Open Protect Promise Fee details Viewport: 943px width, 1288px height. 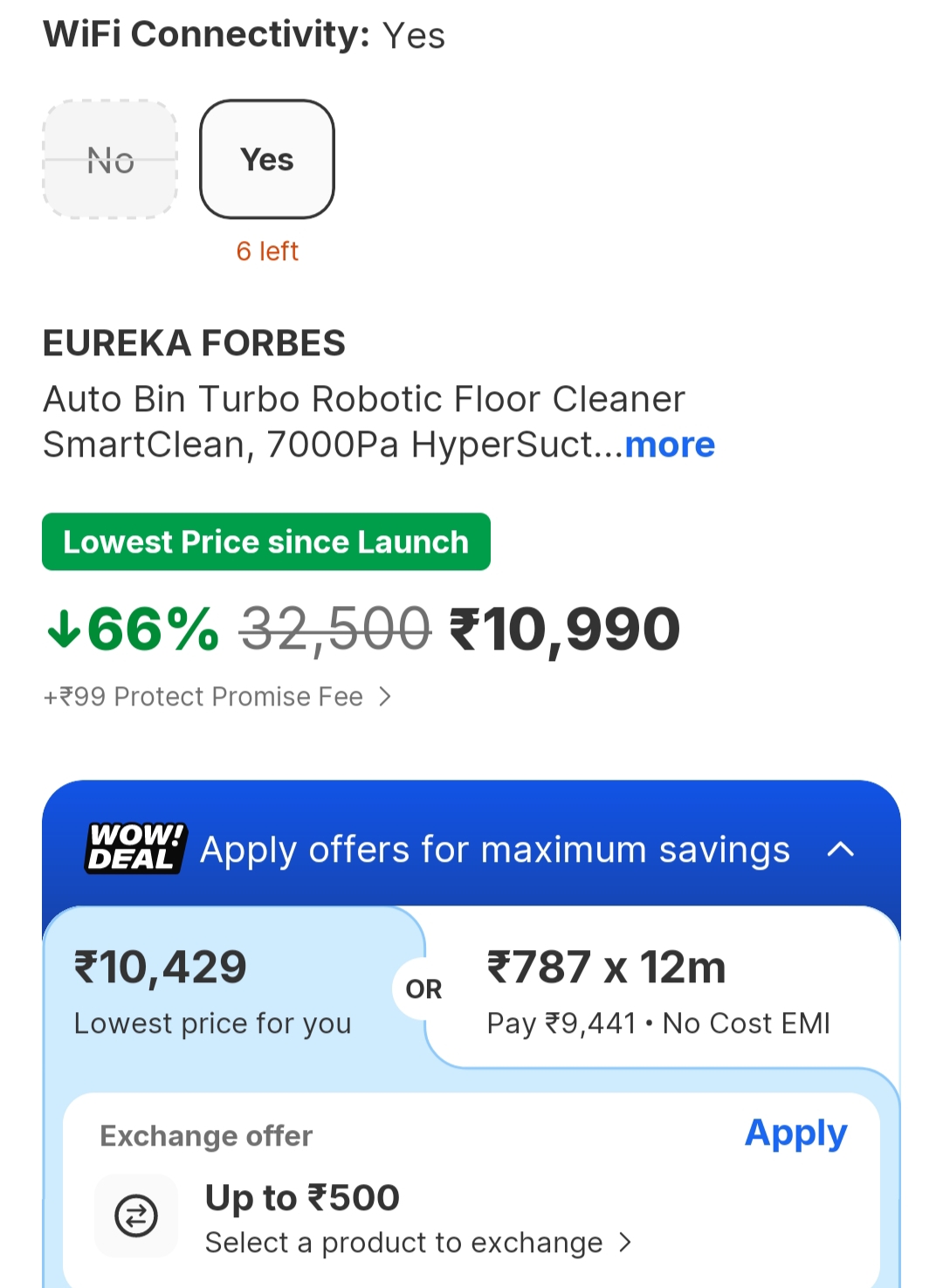coord(218,697)
